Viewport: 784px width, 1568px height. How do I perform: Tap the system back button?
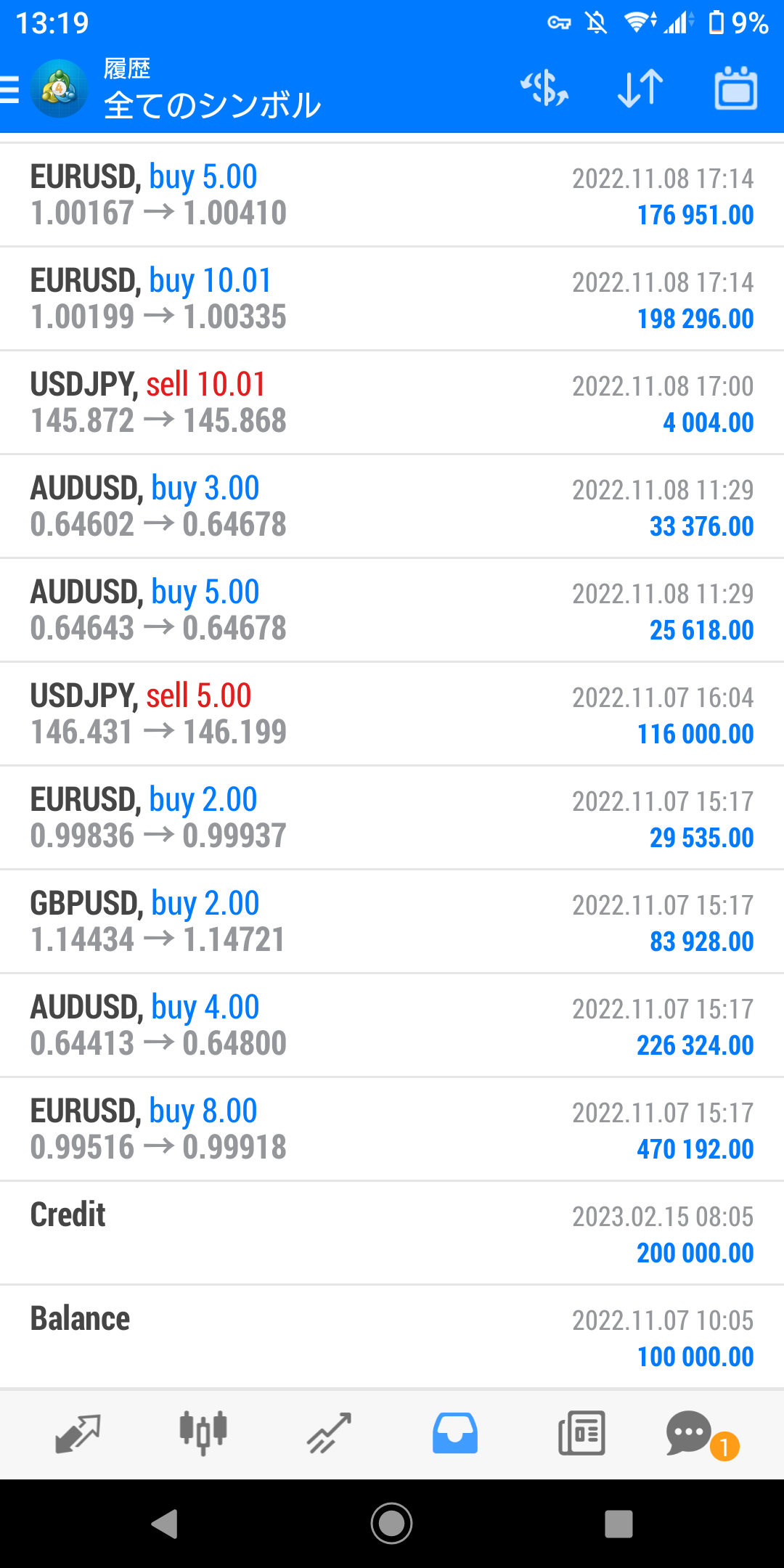pos(165,1524)
